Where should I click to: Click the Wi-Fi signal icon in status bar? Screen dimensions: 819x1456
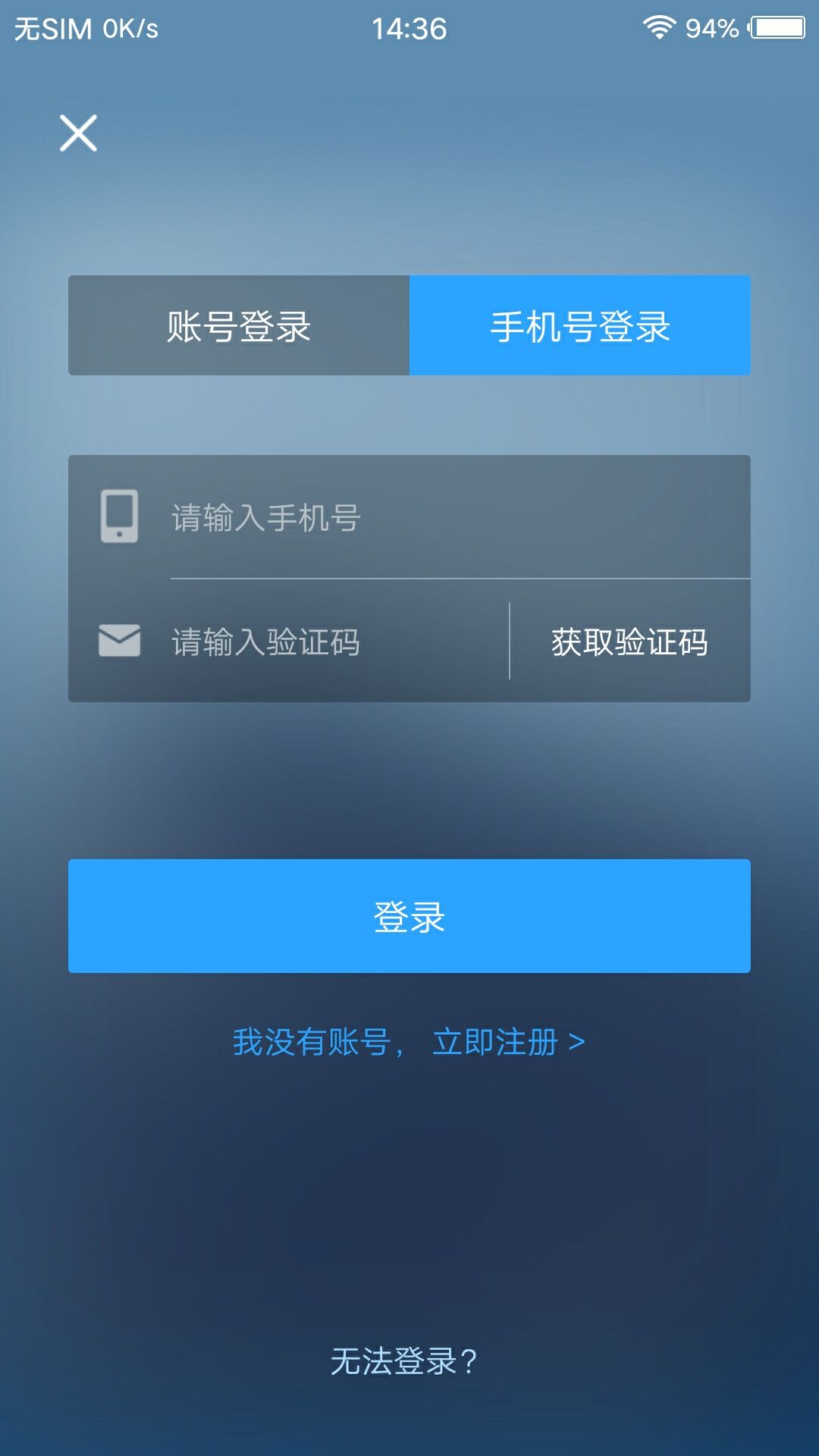[659, 25]
